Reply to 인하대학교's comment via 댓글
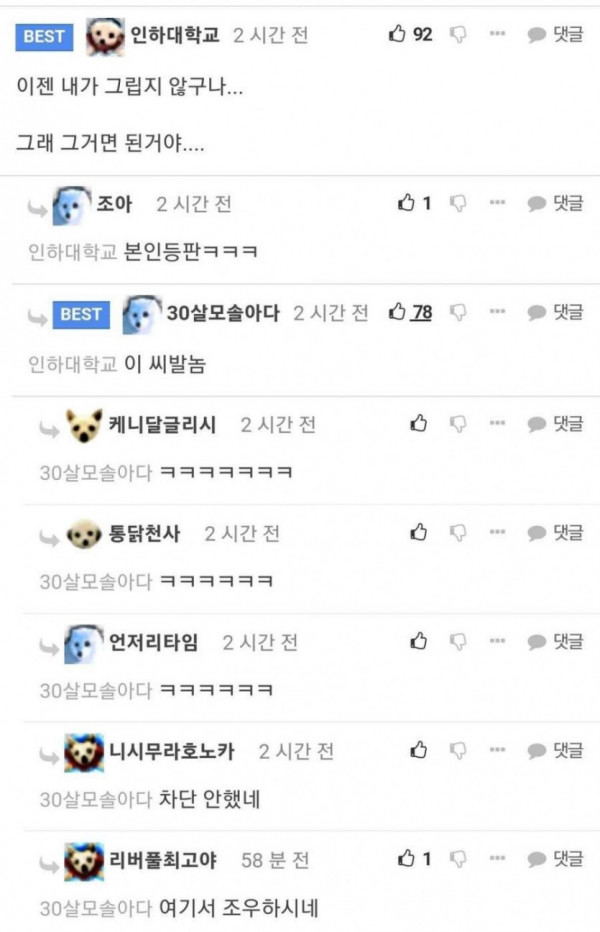Viewport: 600px width, 932px height. coord(556,35)
